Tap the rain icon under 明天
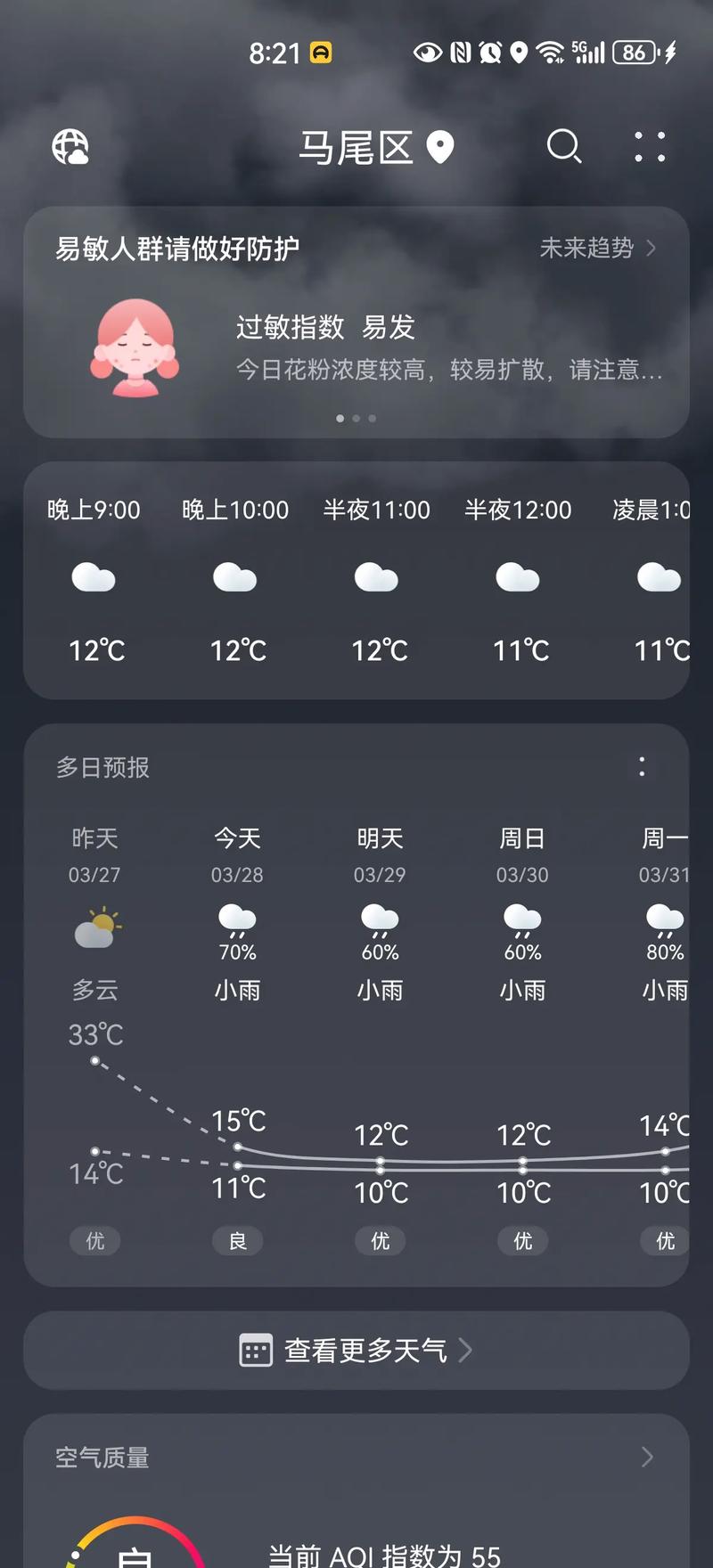The height and width of the screenshot is (1568, 713). pyautogui.click(x=380, y=918)
